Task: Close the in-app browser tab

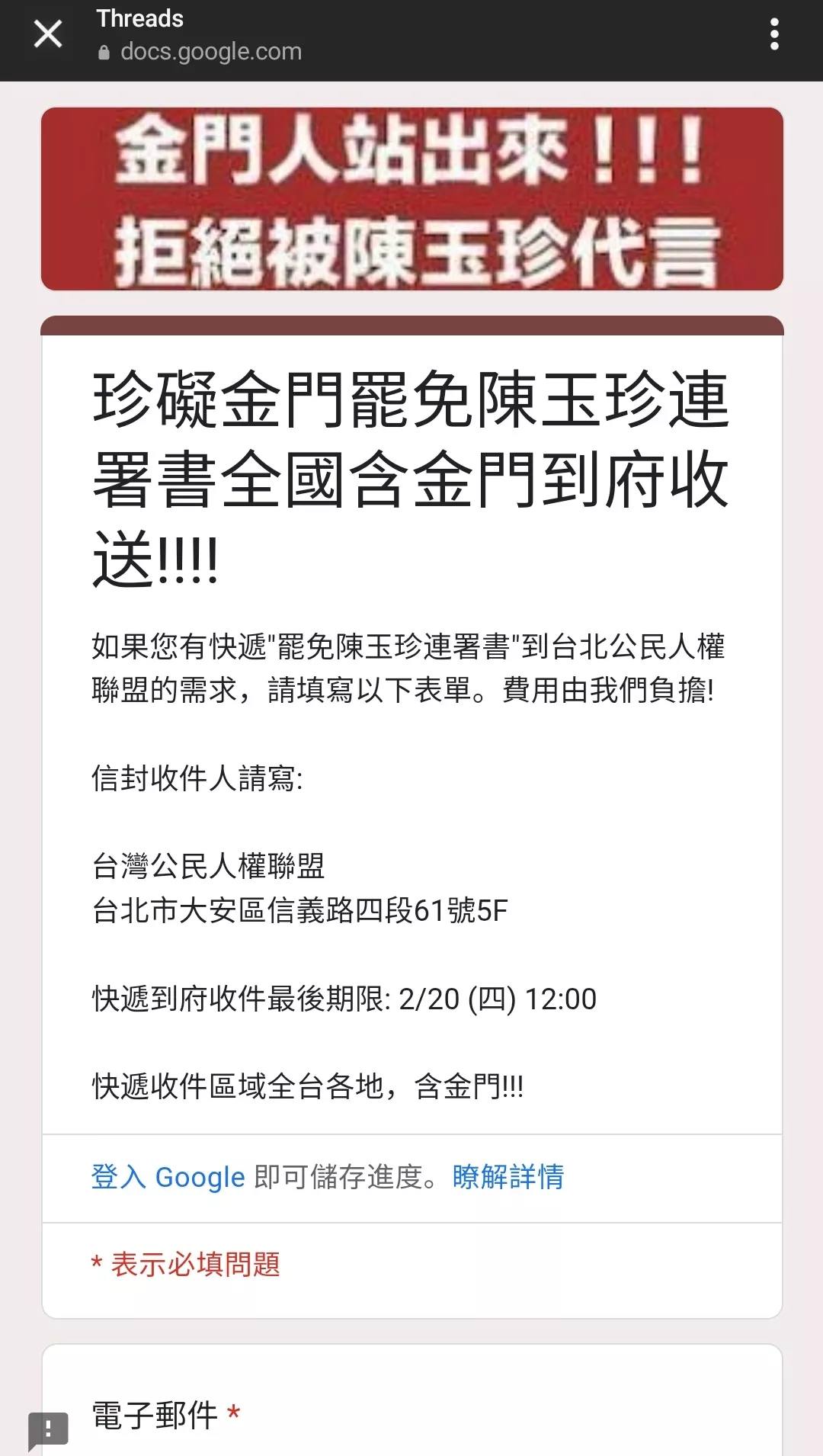Action: 48,34
